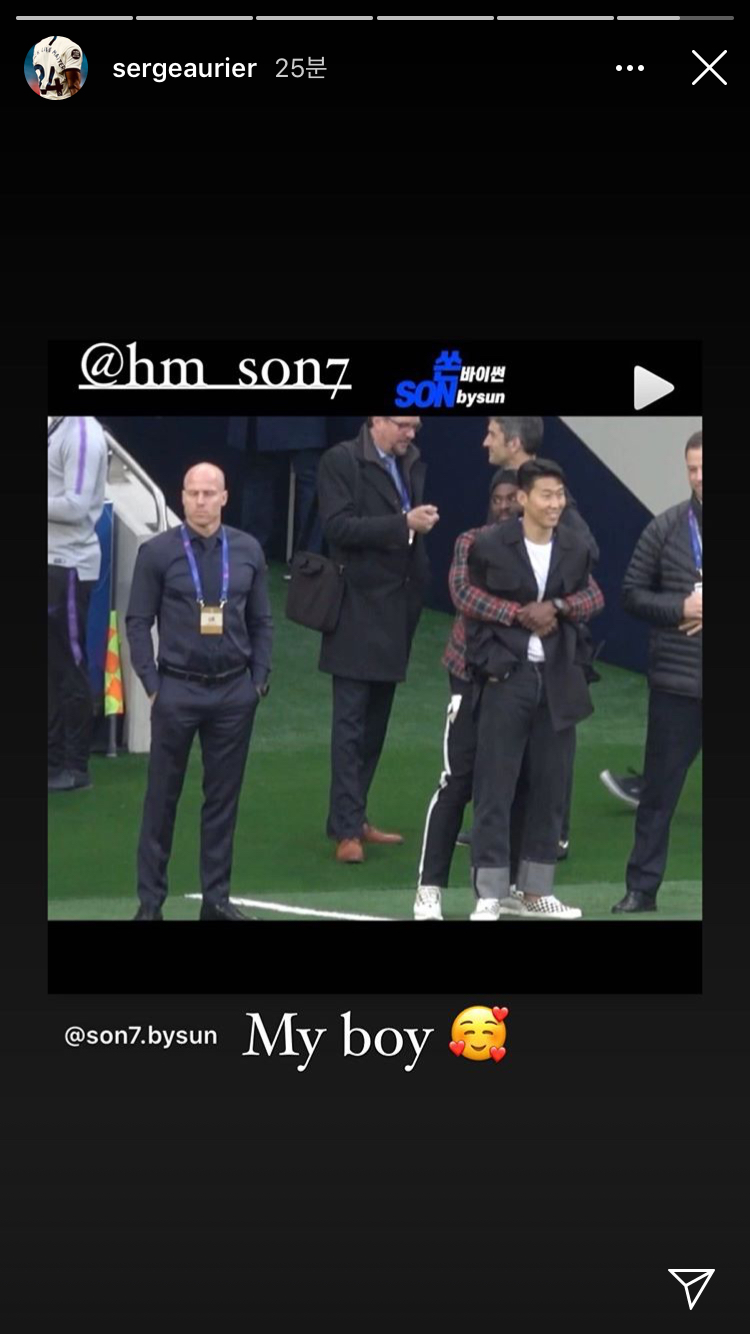Viewport: 750px width, 1334px height.
Task: Open sergeaurier's profile picture
Action: pyautogui.click(x=56, y=68)
